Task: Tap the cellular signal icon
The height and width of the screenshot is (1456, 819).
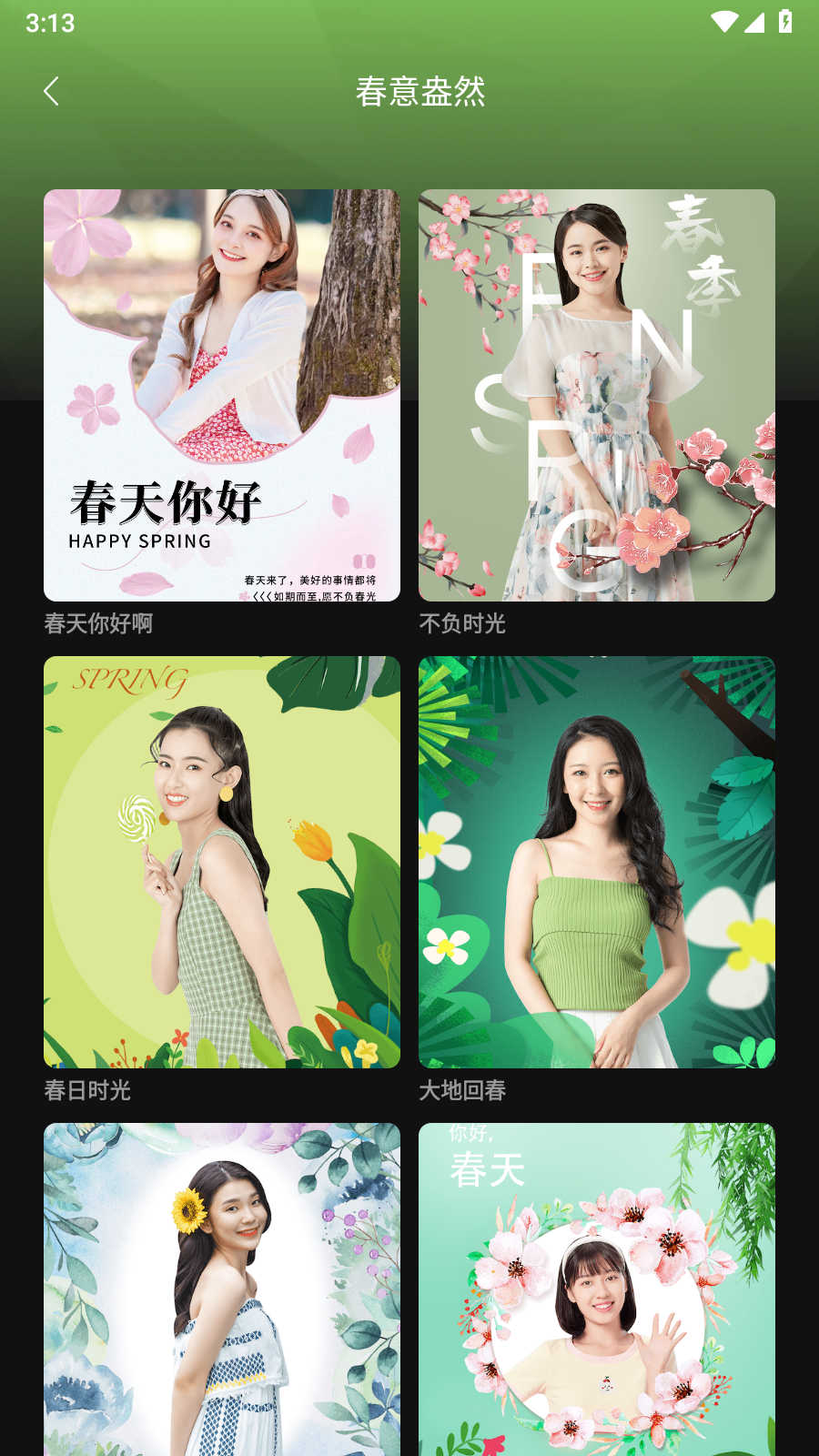Action: pos(755,25)
